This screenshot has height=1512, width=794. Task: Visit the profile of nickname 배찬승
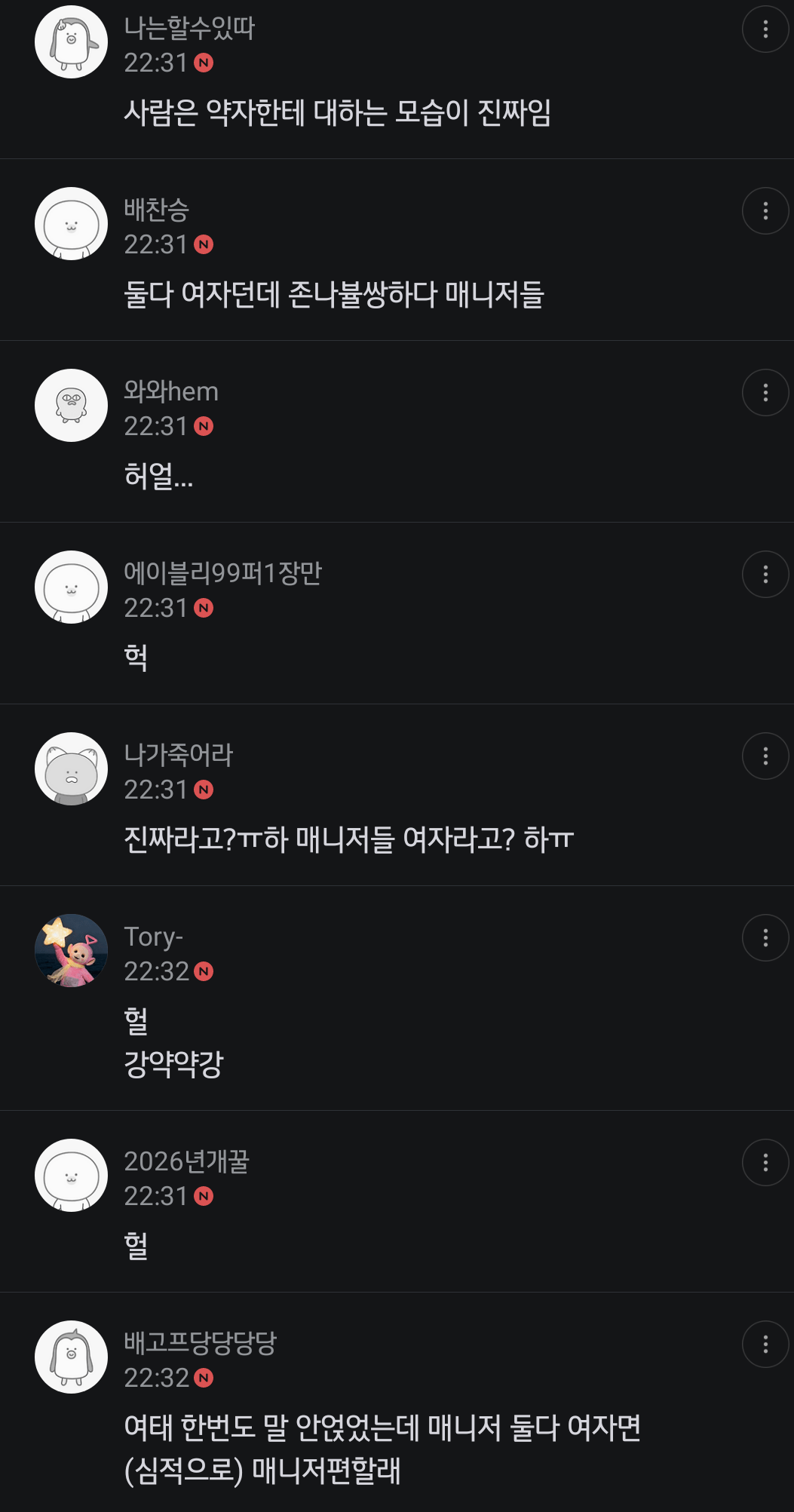(x=157, y=210)
